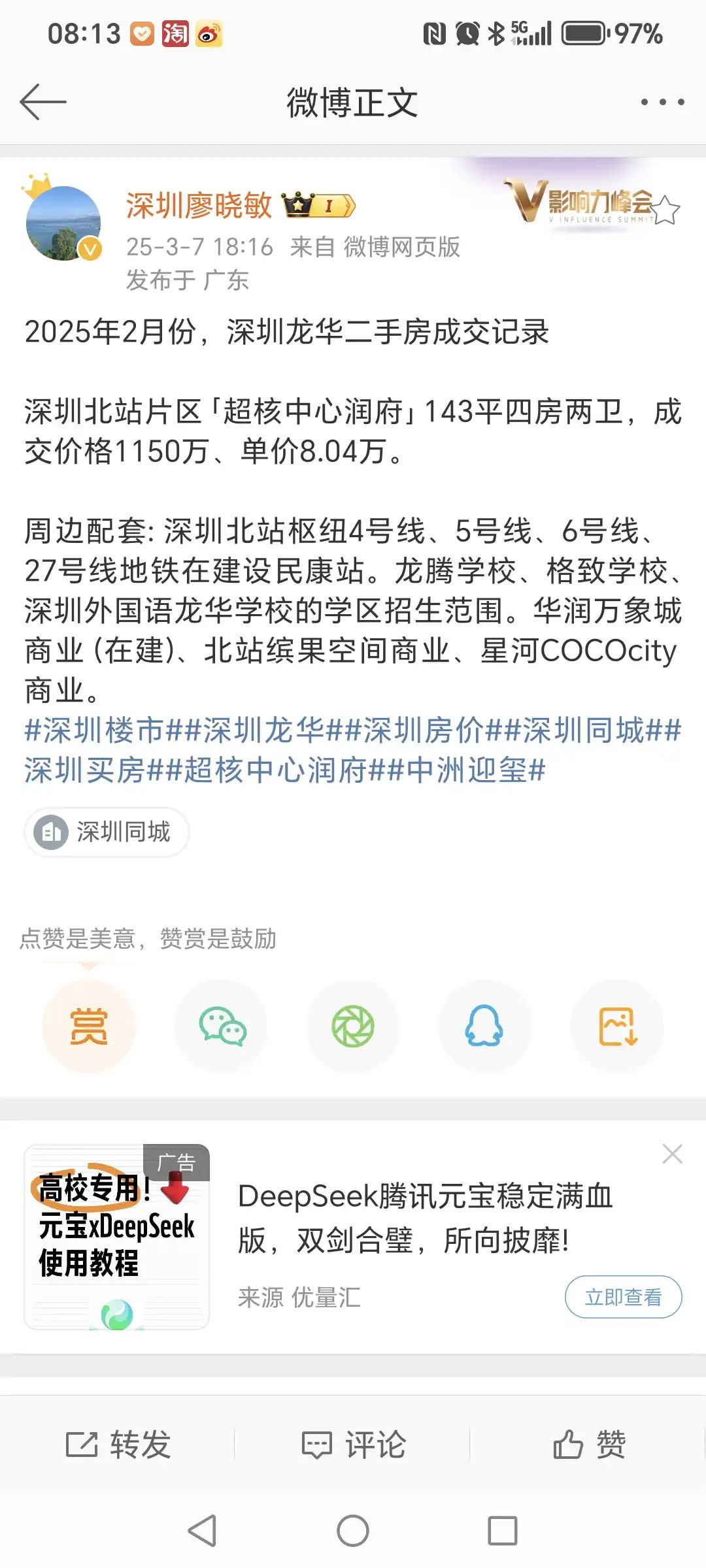
Task: Like the post with 赞
Action: 590,1445
